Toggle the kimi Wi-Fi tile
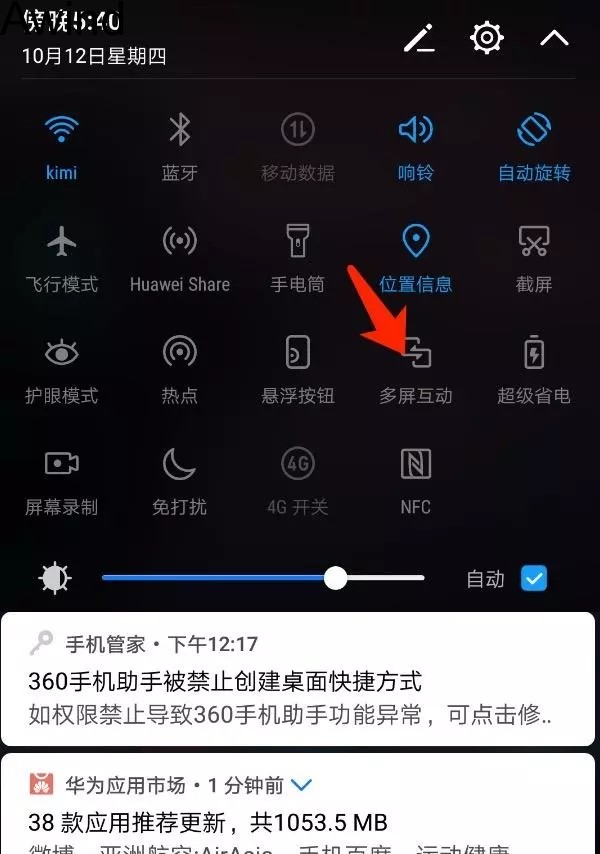Image resolution: width=600 pixels, height=854 pixels. click(x=62, y=130)
